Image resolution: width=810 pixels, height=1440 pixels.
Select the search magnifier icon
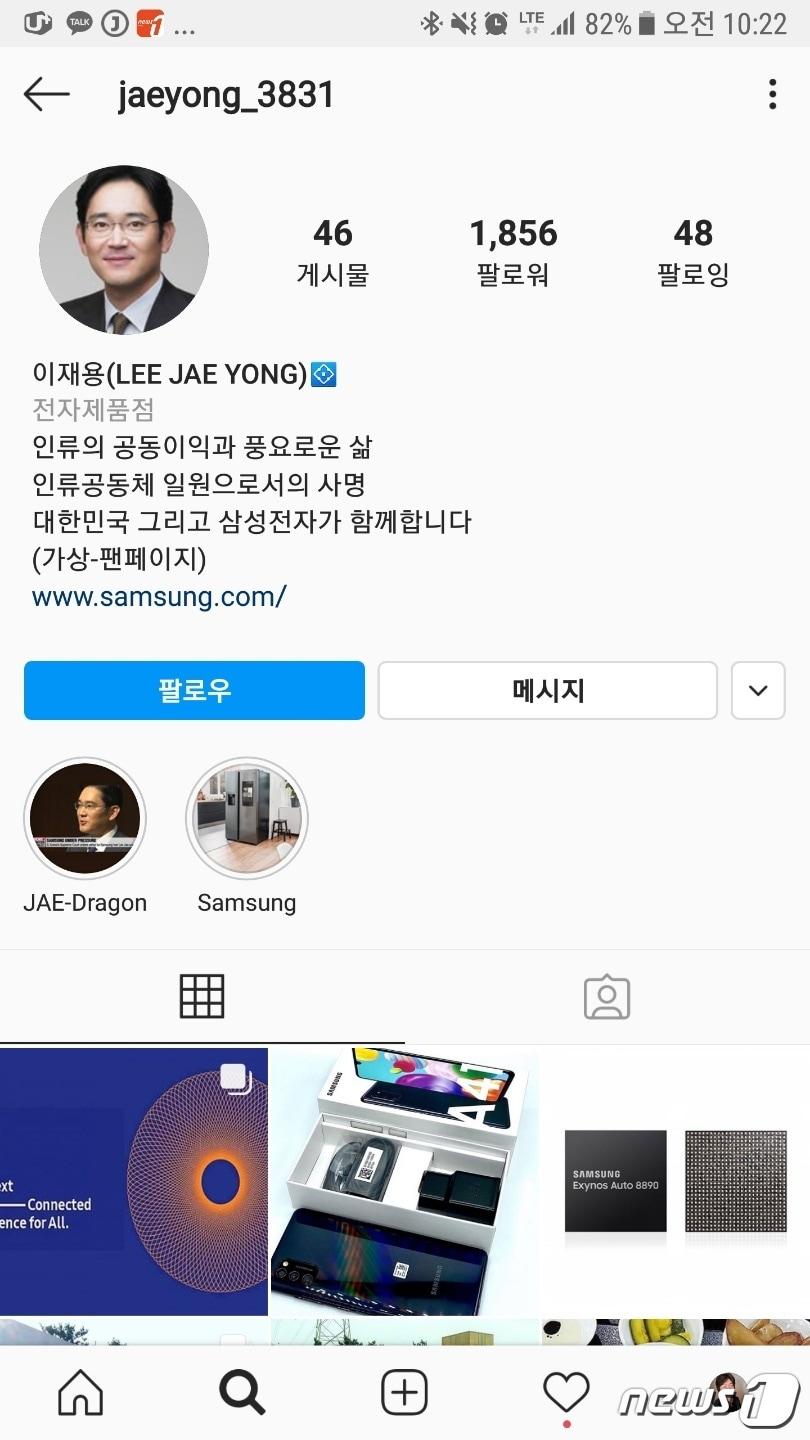click(241, 1390)
